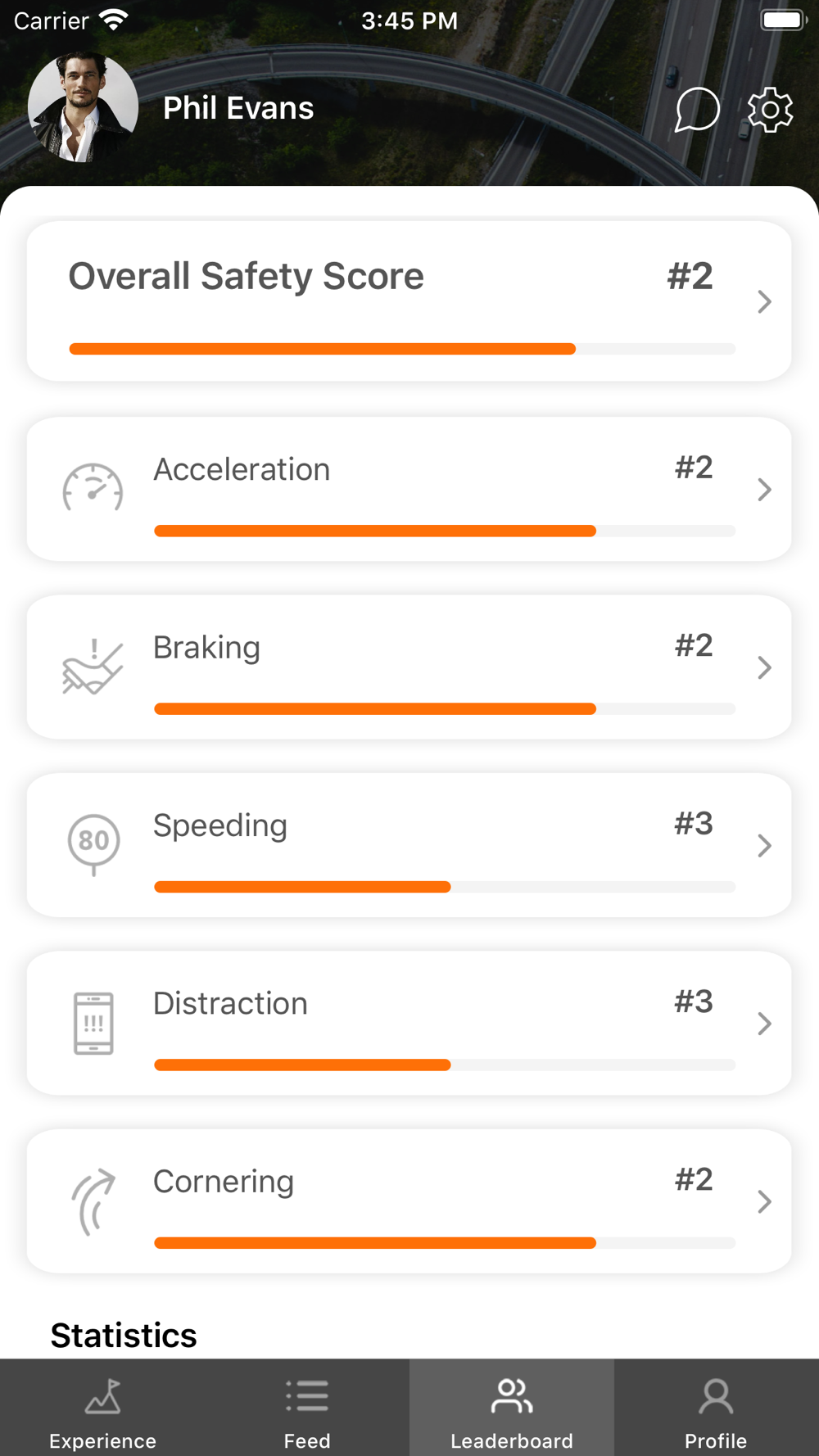The height and width of the screenshot is (1456, 819).
Task: Tap Phil Evans' profile photo
Action: pyautogui.click(x=83, y=107)
